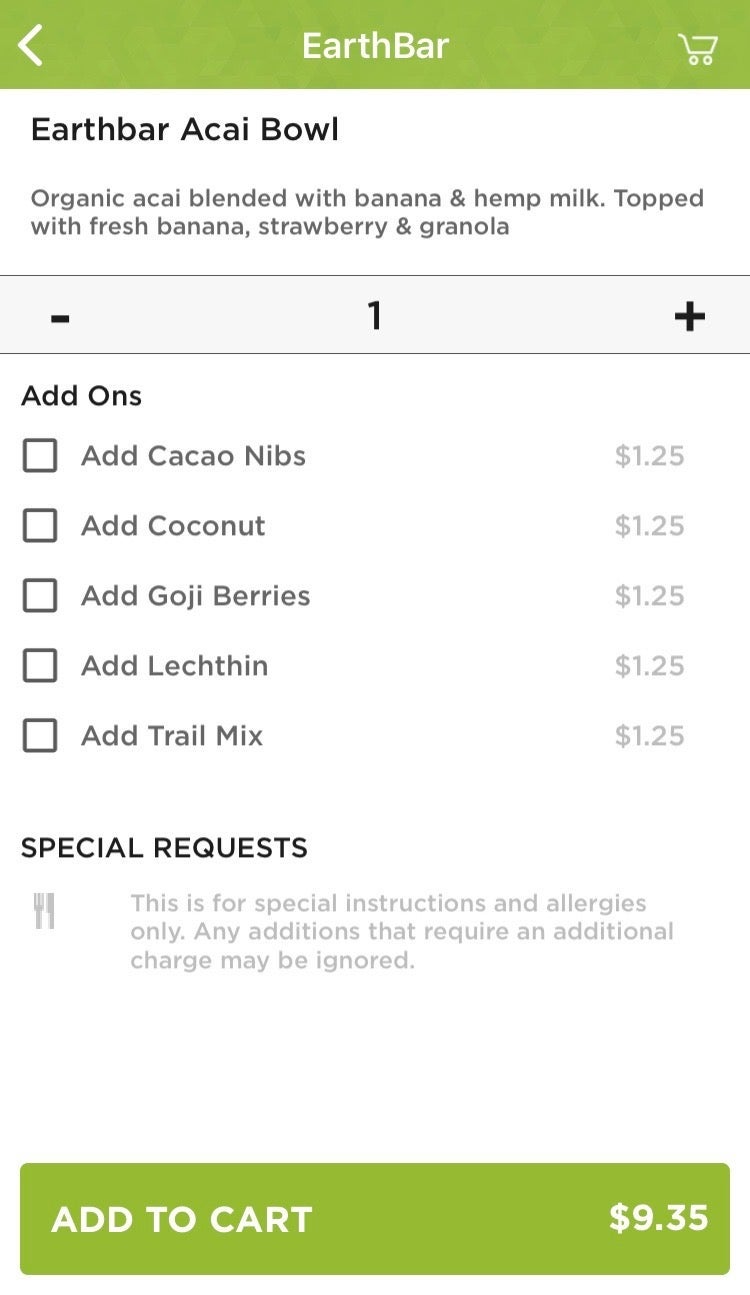
Task: Check the Add Cacao Nibs box
Action: [40, 456]
